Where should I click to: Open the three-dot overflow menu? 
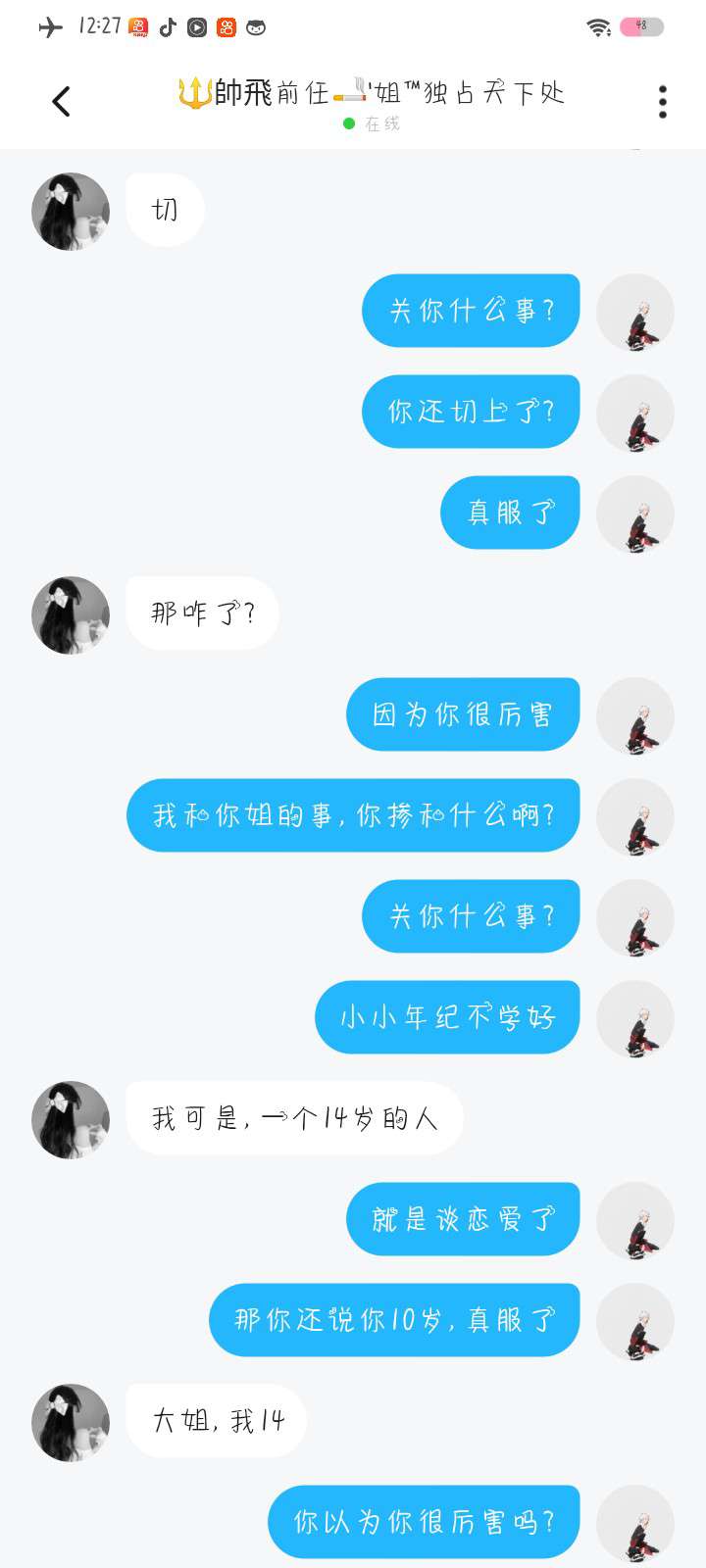663,102
